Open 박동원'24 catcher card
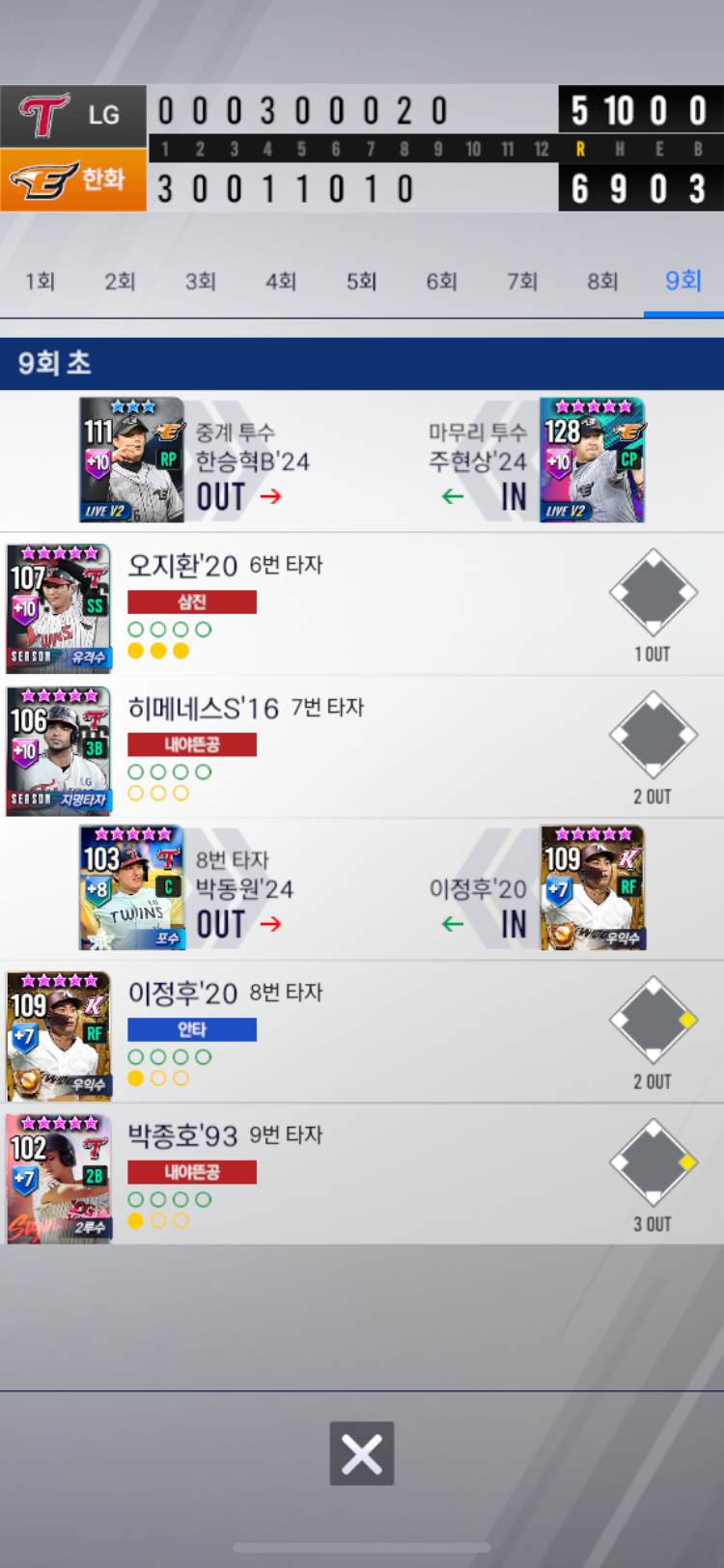Viewport: 724px width, 1568px height. (132, 887)
